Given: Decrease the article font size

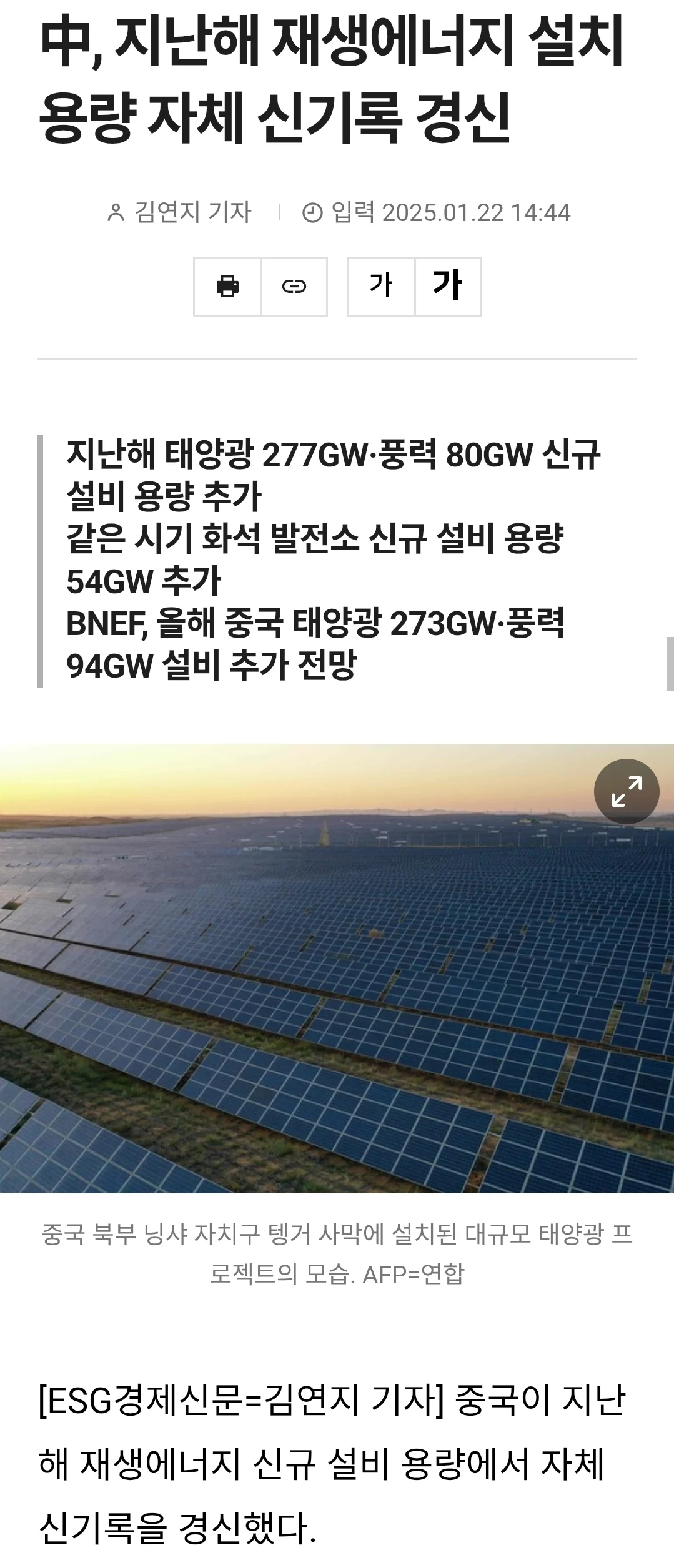Looking at the screenshot, I should point(381,287).
